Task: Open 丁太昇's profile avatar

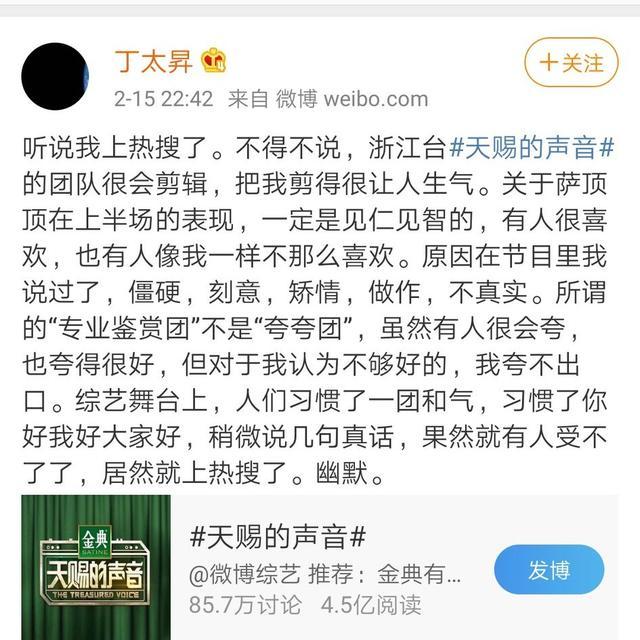Action: (x=55, y=75)
